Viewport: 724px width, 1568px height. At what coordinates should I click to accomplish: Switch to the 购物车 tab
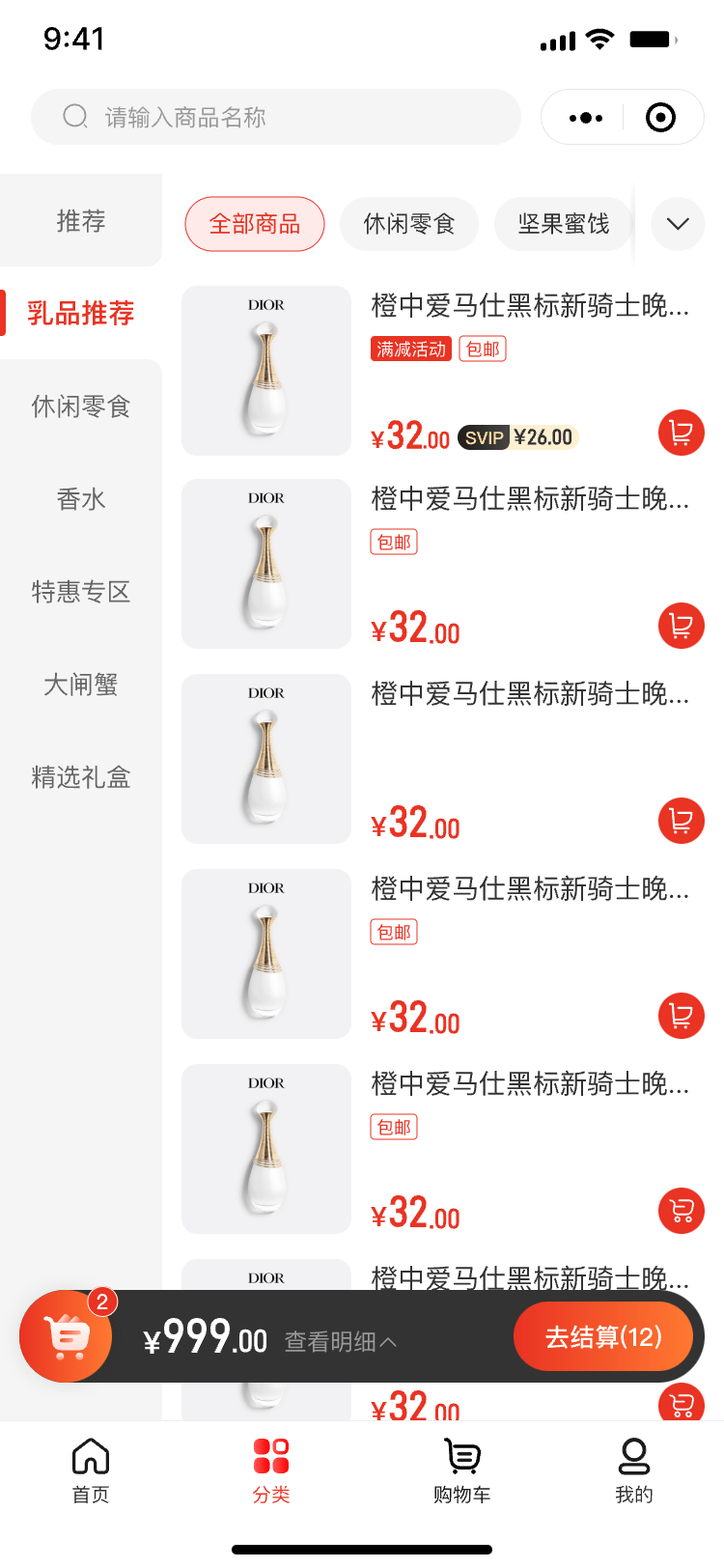pyautogui.click(x=462, y=1470)
